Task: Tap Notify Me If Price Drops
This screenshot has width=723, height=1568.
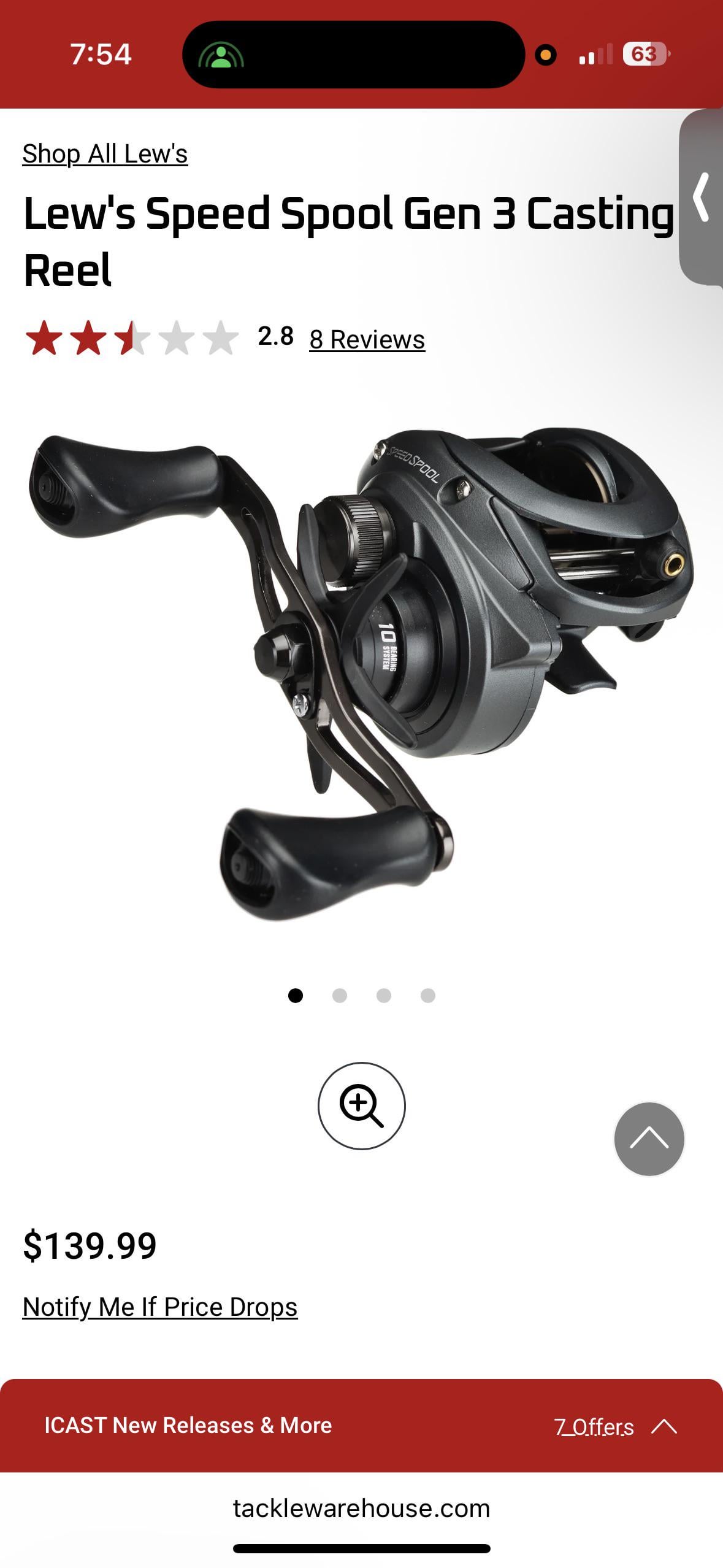Action: click(160, 1307)
